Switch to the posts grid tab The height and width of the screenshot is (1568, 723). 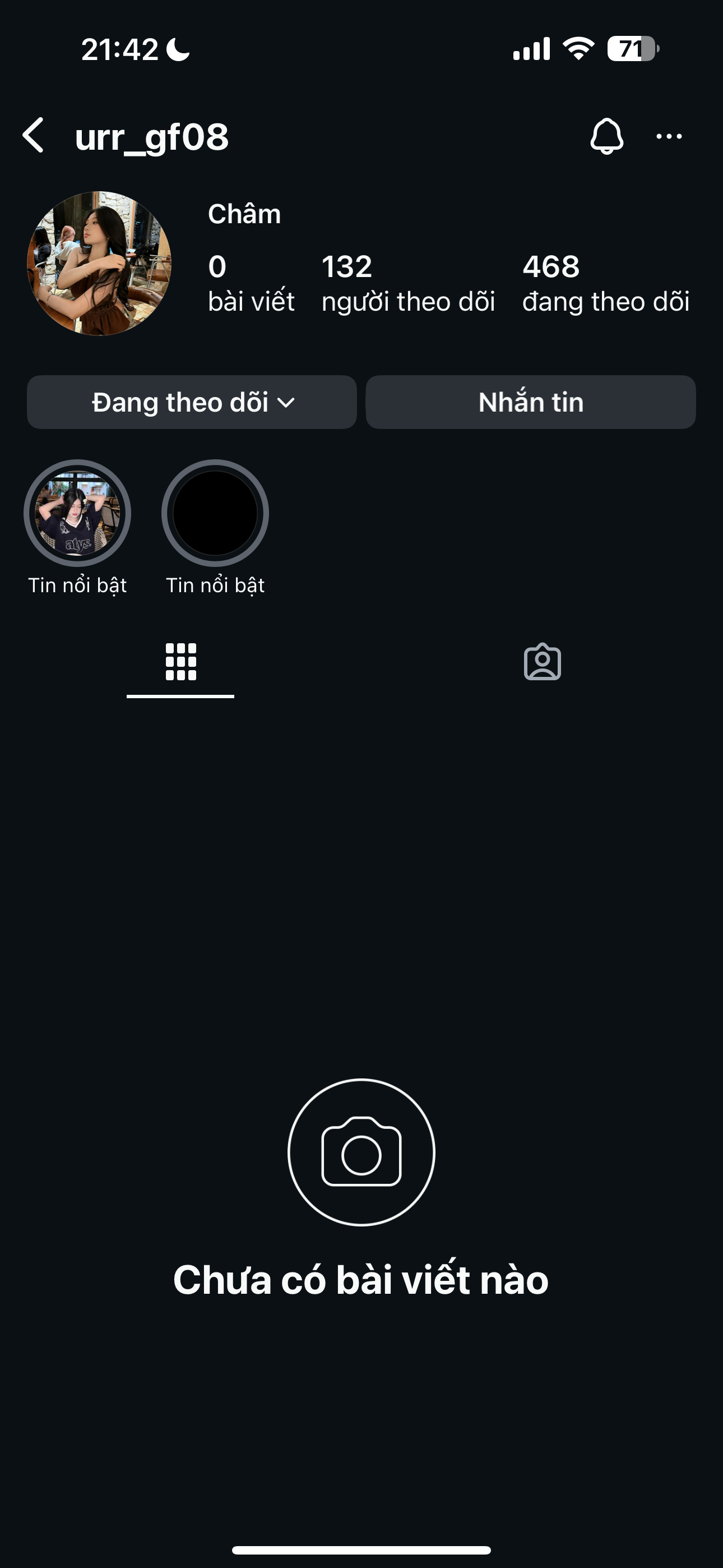(x=180, y=662)
